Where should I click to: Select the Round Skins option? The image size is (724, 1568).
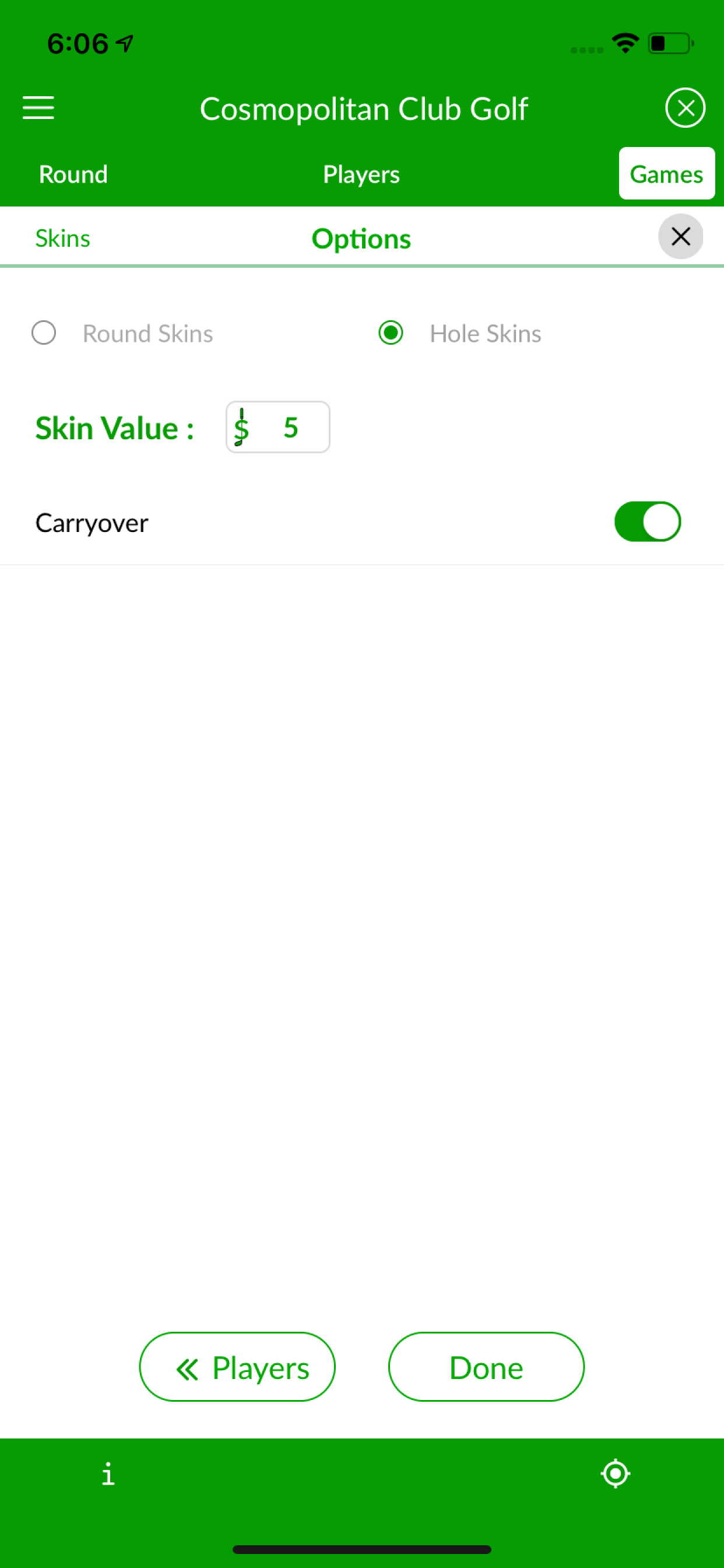[x=44, y=333]
